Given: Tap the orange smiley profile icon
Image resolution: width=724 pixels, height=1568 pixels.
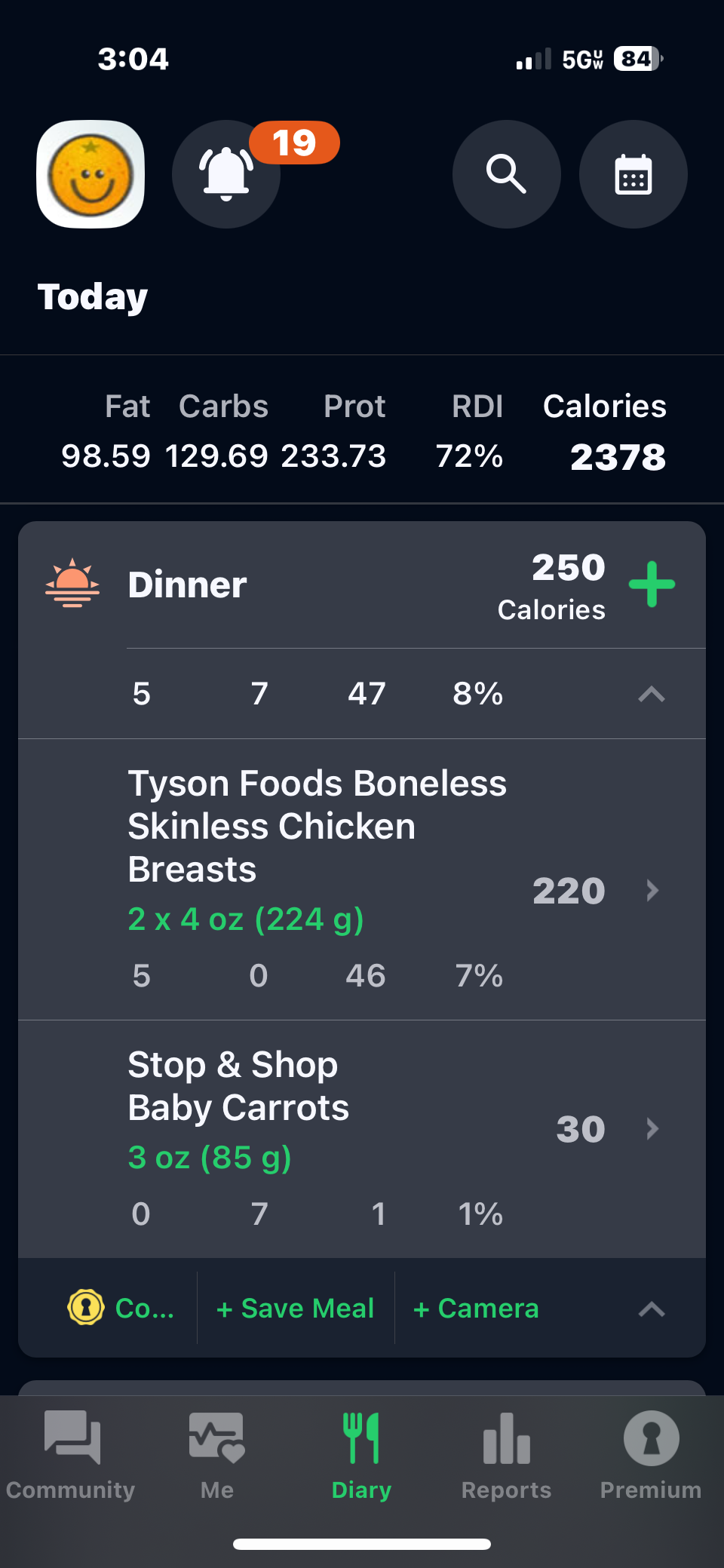Looking at the screenshot, I should point(90,174).
